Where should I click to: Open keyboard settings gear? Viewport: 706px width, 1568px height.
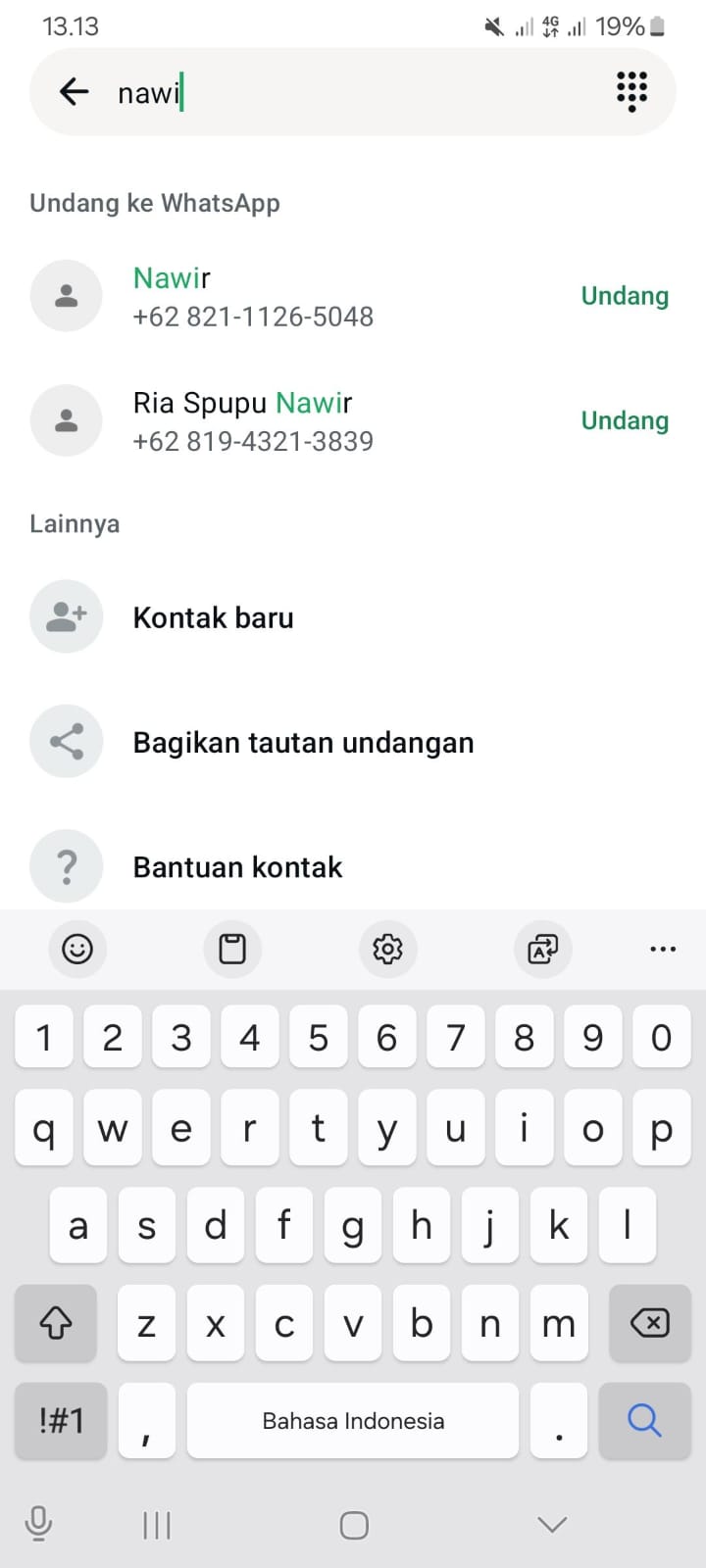(x=387, y=949)
